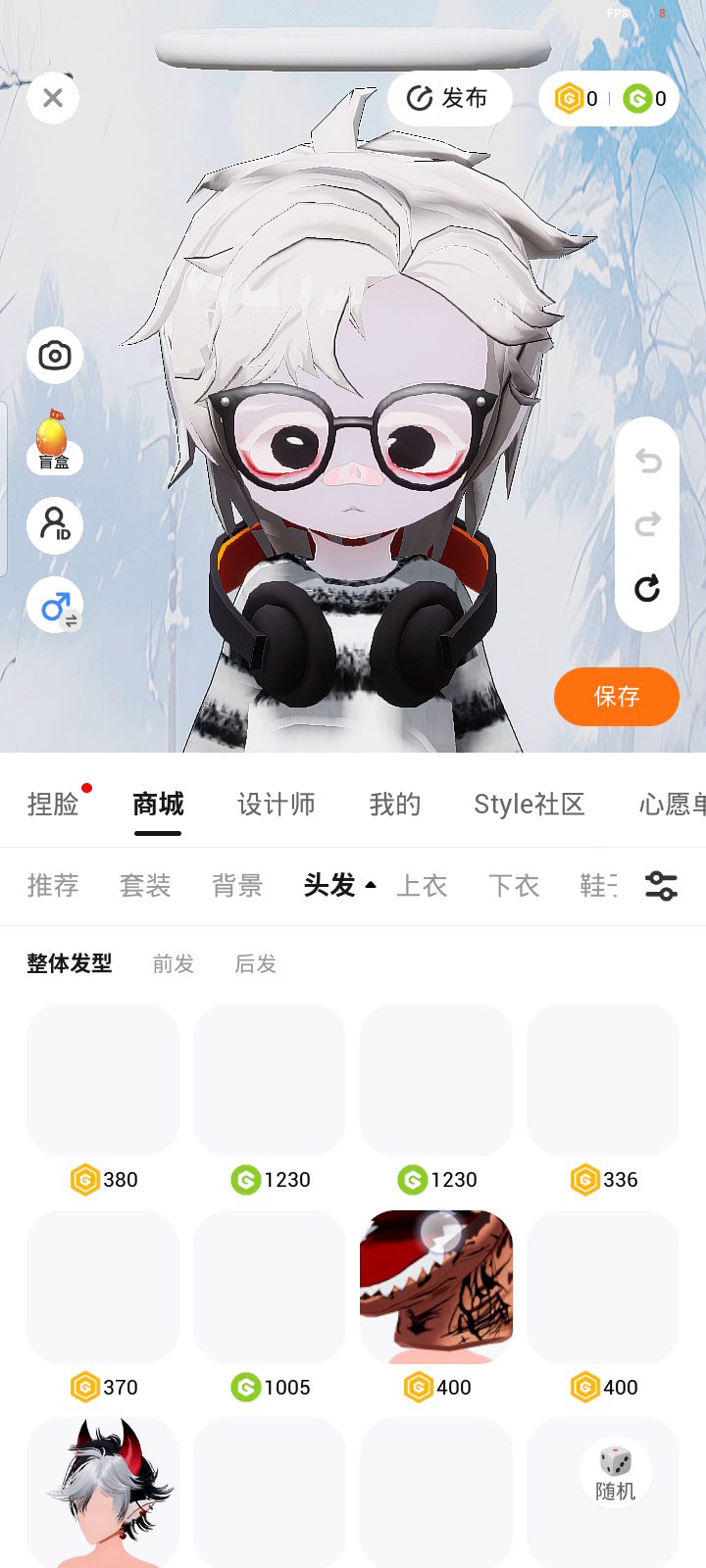Screen dimensions: 706x1568
Task: Switch to the 设计师 tab
Action: pos(277,805)
